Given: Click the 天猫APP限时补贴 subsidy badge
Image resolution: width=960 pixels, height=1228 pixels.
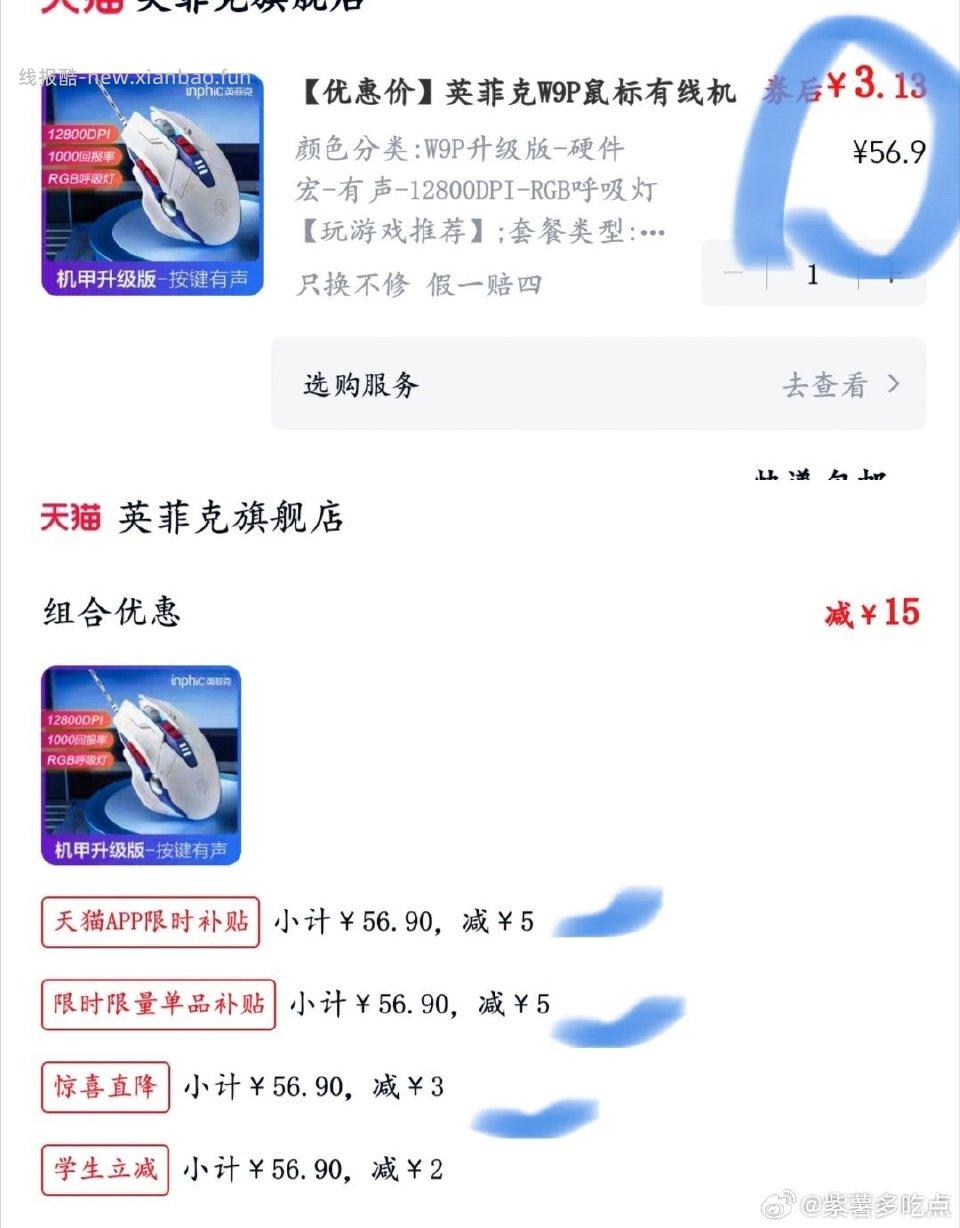Looking at the screenshot, I should coord(150,922).
